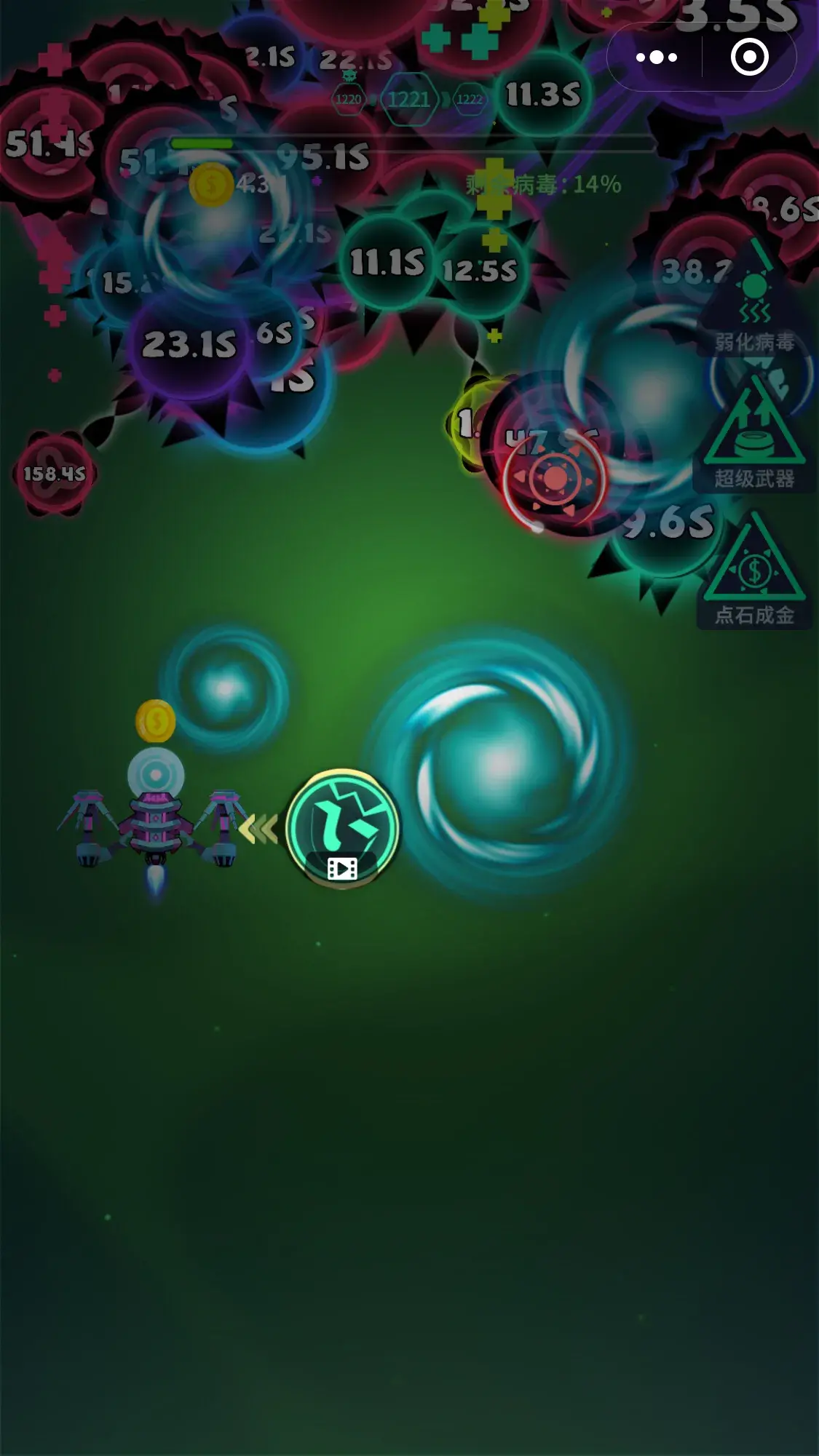
Task: Open the mini program more options menu
Action: [656, 57]
